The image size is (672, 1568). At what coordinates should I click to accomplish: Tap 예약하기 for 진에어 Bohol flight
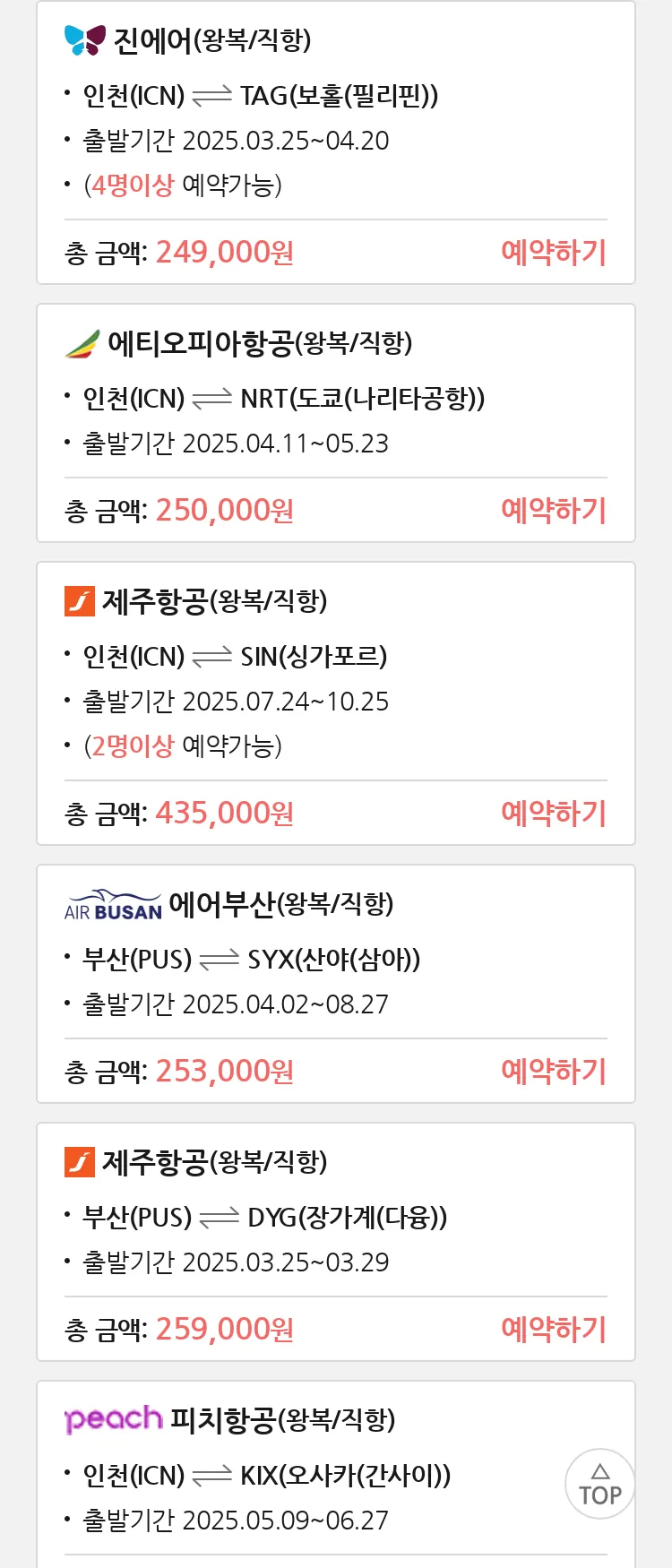pyautogui.click(x=553, y=253)
